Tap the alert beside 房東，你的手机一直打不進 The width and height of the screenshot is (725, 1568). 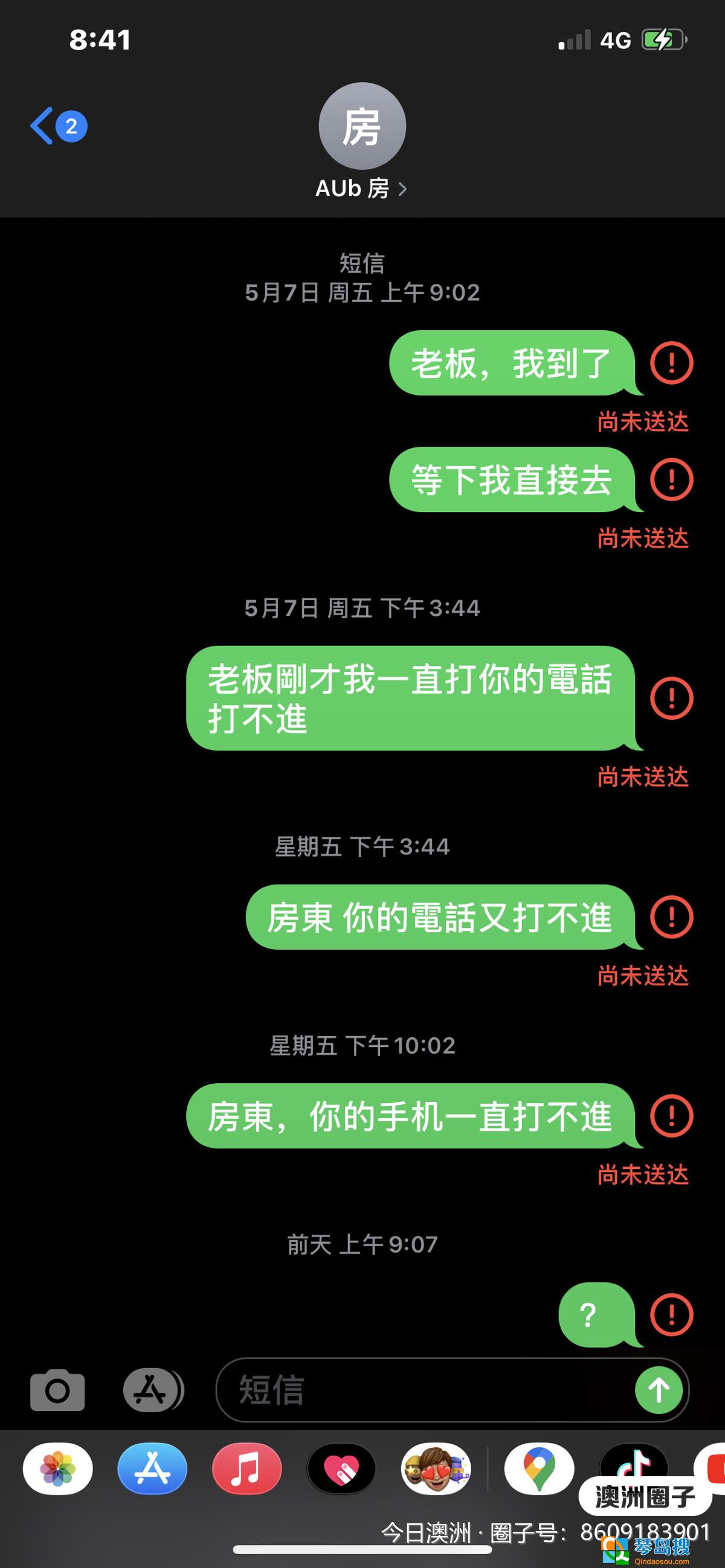pyautogui.click(x=671, y=1116)
